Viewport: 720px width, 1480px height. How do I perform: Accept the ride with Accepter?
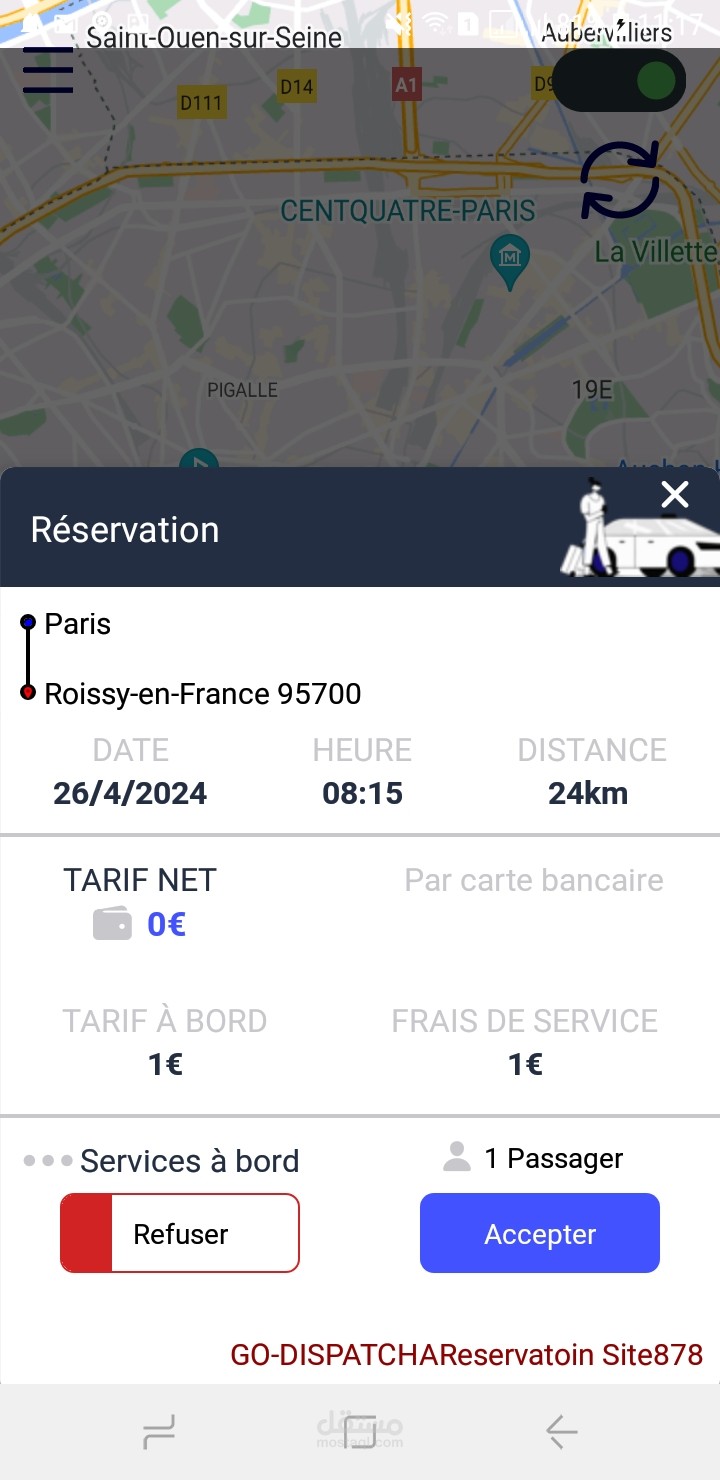point(540,1233)
